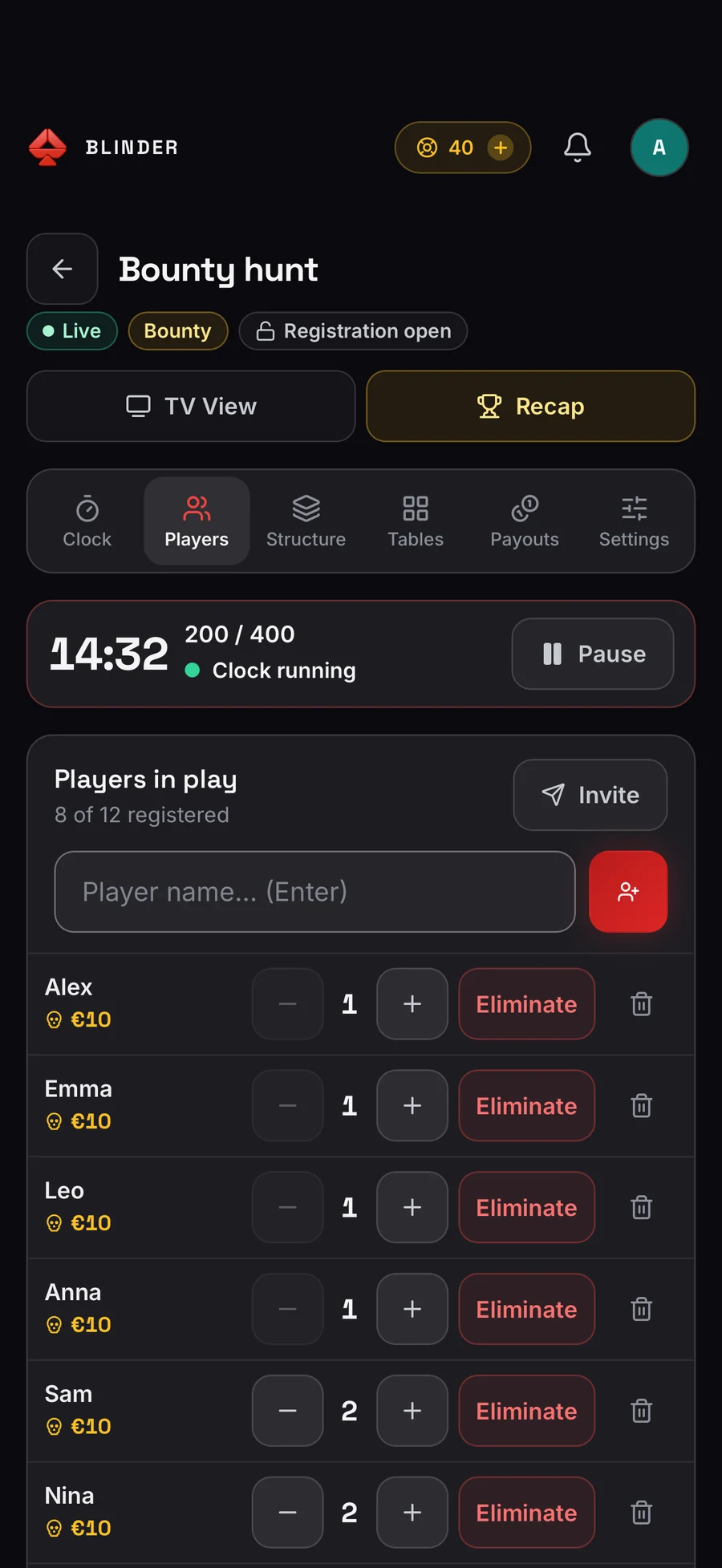Open the Recap
The width and height of the screenshot is (722, 1568).
click(x=531, y=406)
